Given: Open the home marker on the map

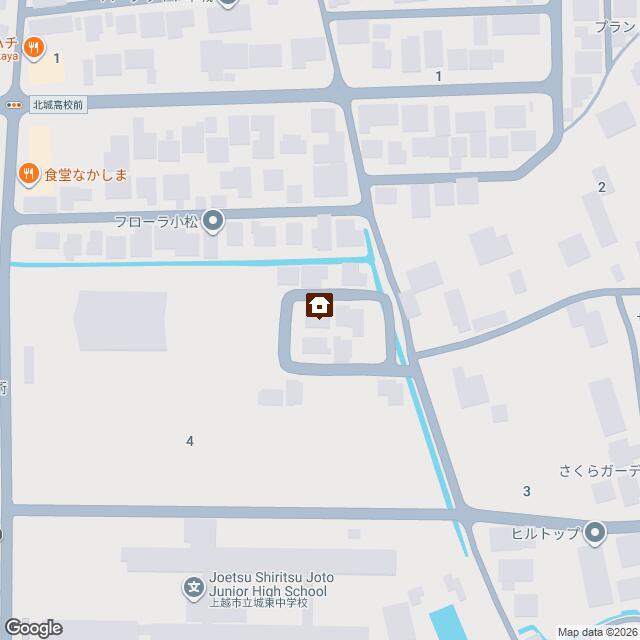Looking at the screenshot, I should [319, 305].
